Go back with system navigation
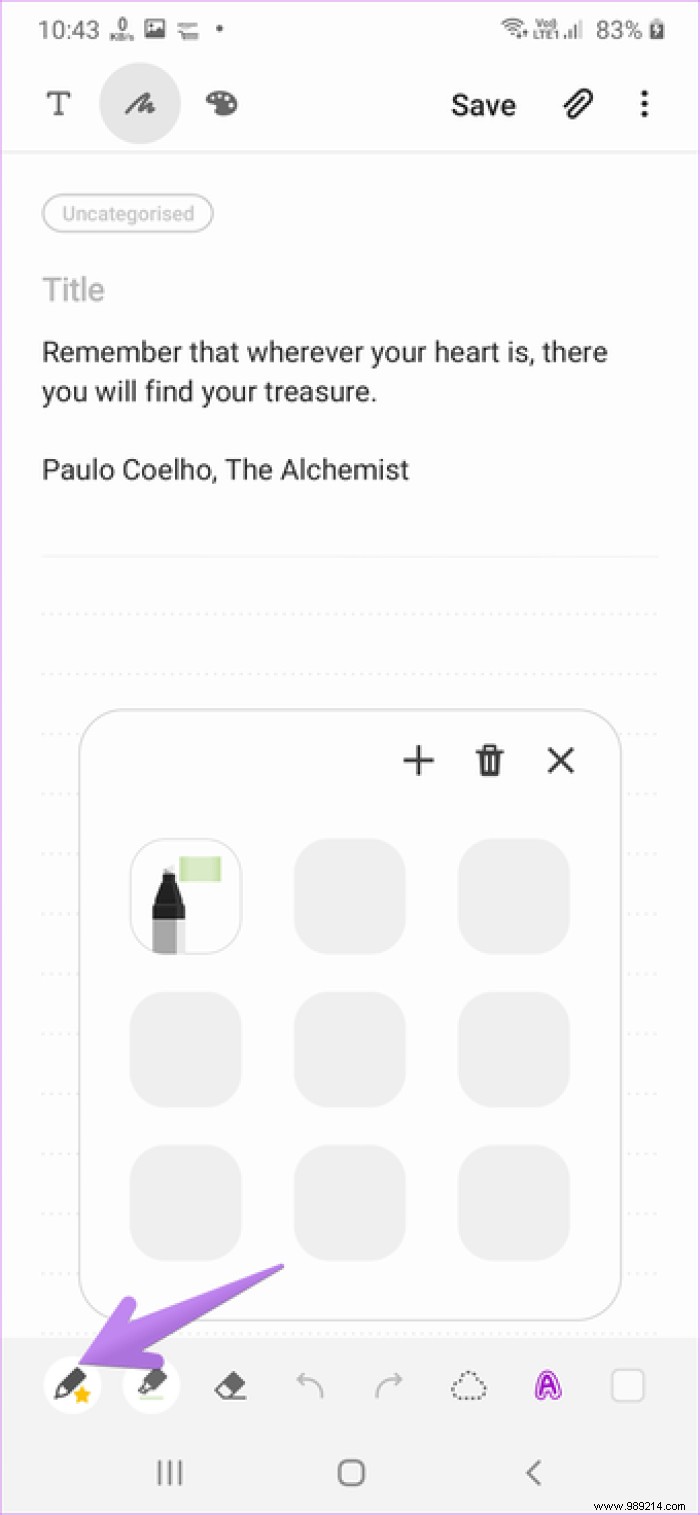 533,1472
